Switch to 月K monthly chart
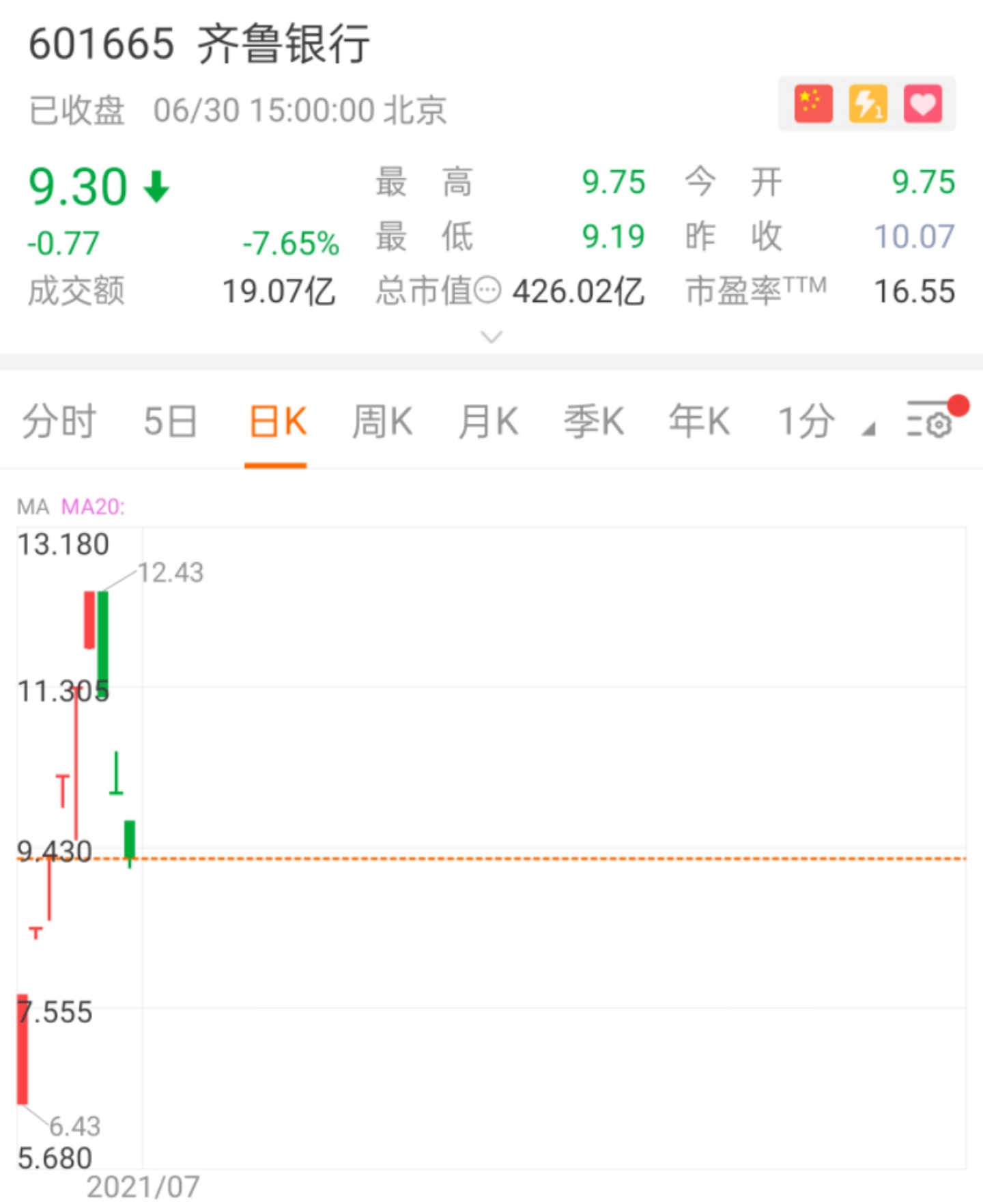This screenshot has height=1204, width=983. tap(488, 421)
